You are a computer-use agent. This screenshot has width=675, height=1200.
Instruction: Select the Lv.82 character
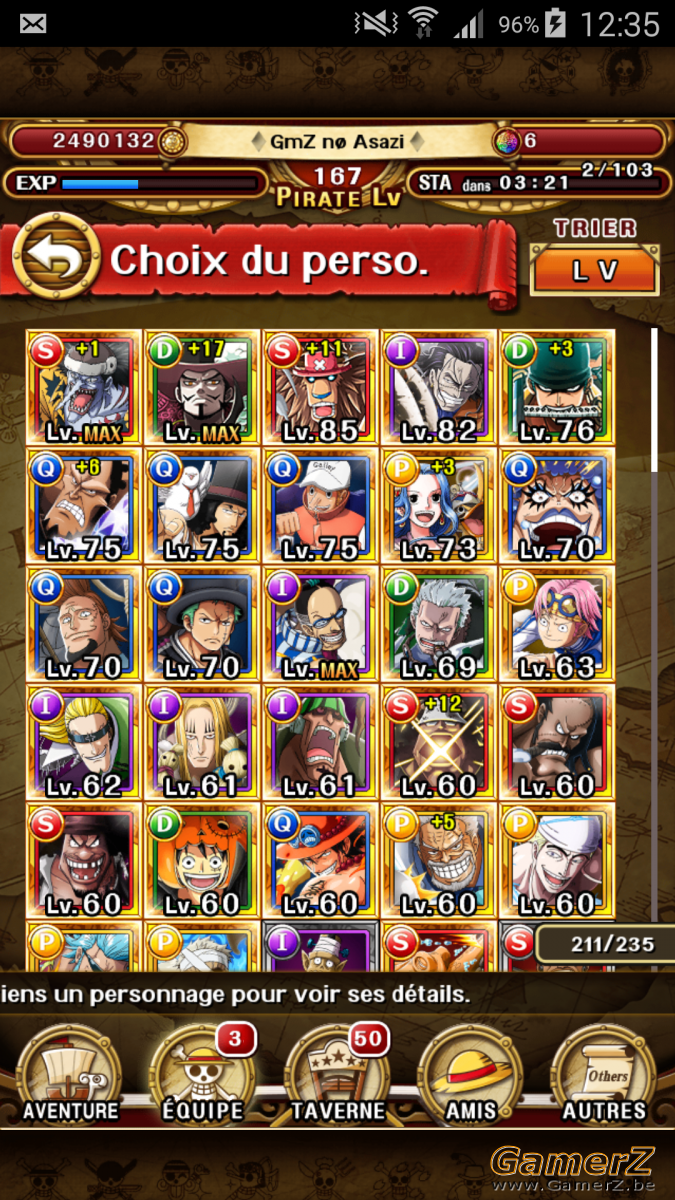(439, 388)
